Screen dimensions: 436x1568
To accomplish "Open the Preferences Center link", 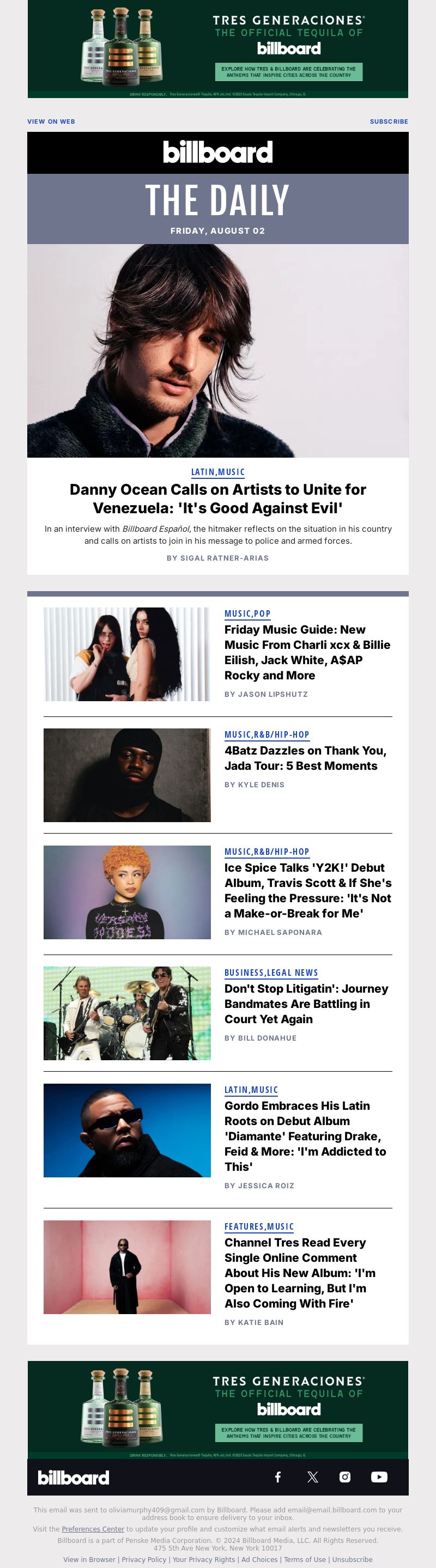I will [93, 1528].
